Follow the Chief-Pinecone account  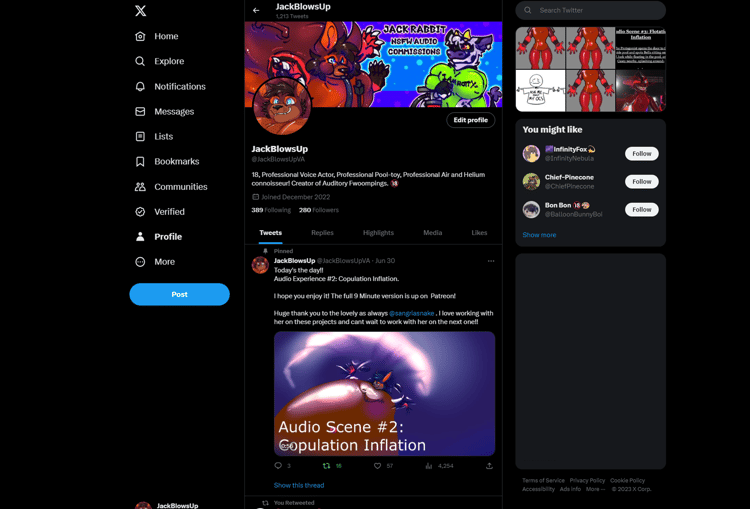click(x=641, y=181)
